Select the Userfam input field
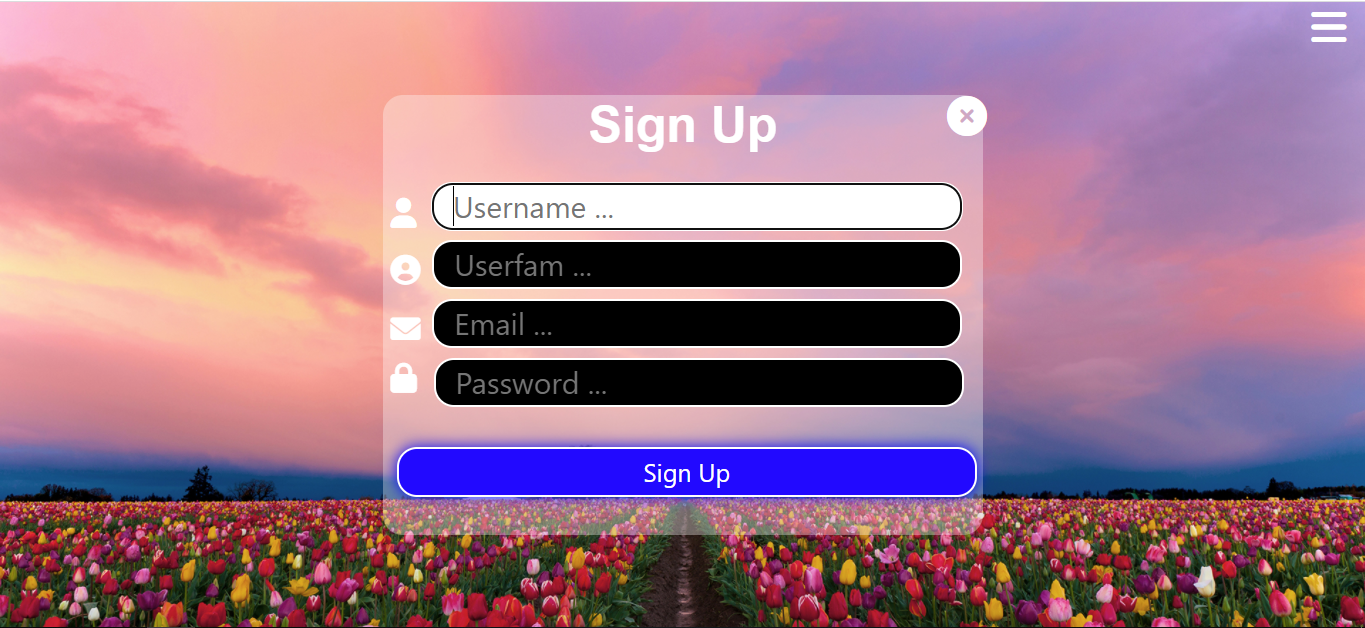This screenshot has height=628, width=1365. pos(696,265)
